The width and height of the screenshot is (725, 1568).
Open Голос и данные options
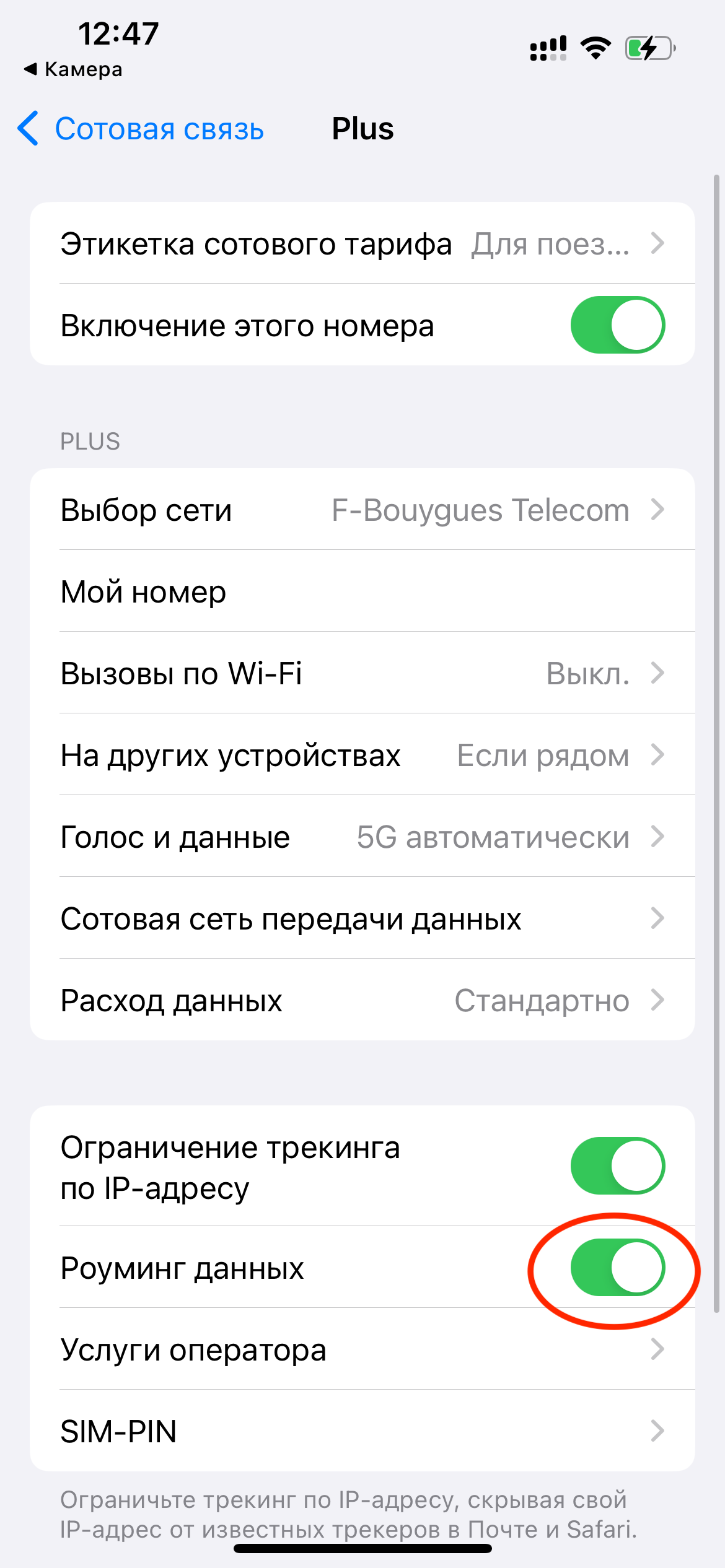[362, 837]
